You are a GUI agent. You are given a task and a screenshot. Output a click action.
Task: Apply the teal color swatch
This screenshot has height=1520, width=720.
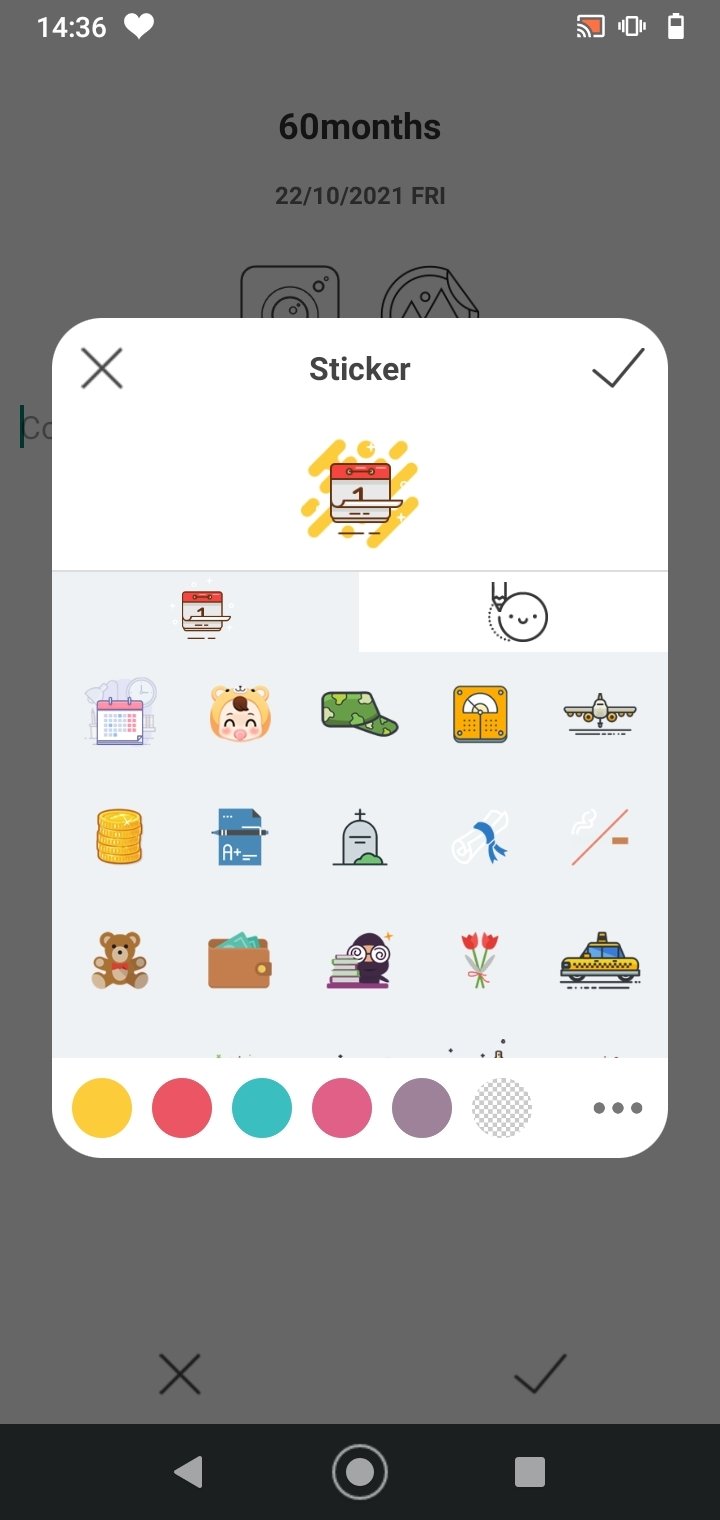click(262, 1108)
